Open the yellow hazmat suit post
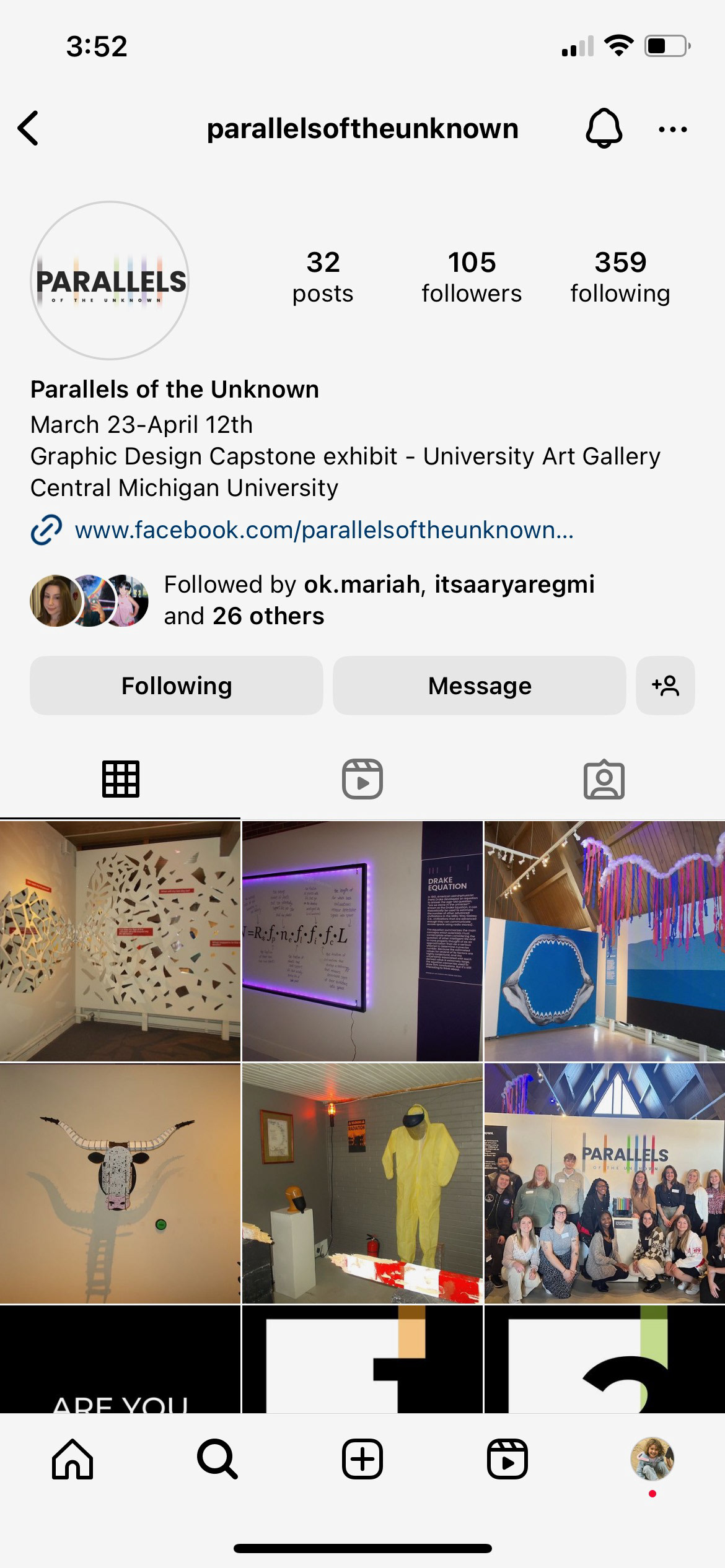Viewport: 725px width, 1568px height. [x=362, y=1183]
